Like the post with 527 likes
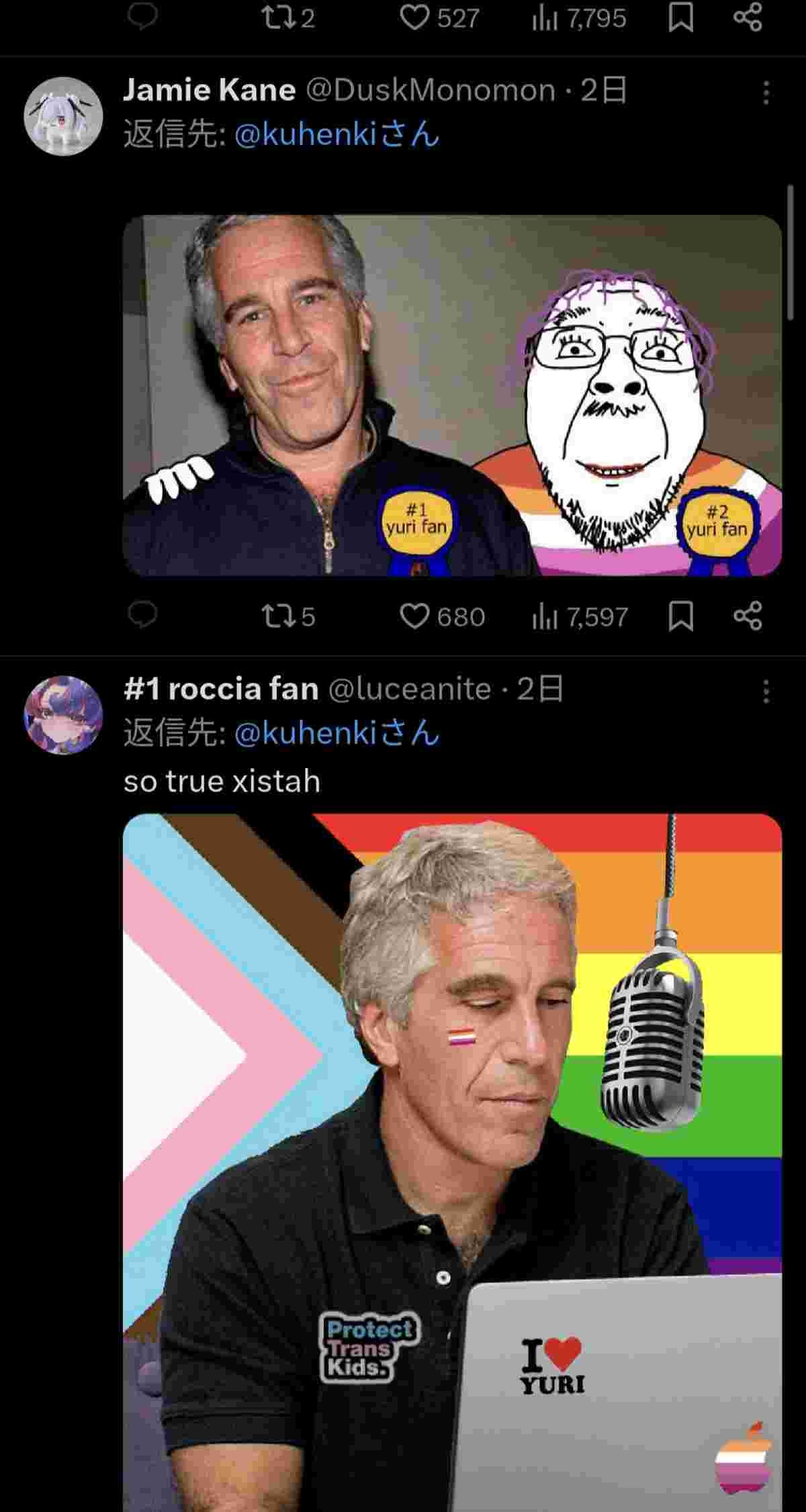The width and height of the screenshot is (806, 1512). point(414,18)
